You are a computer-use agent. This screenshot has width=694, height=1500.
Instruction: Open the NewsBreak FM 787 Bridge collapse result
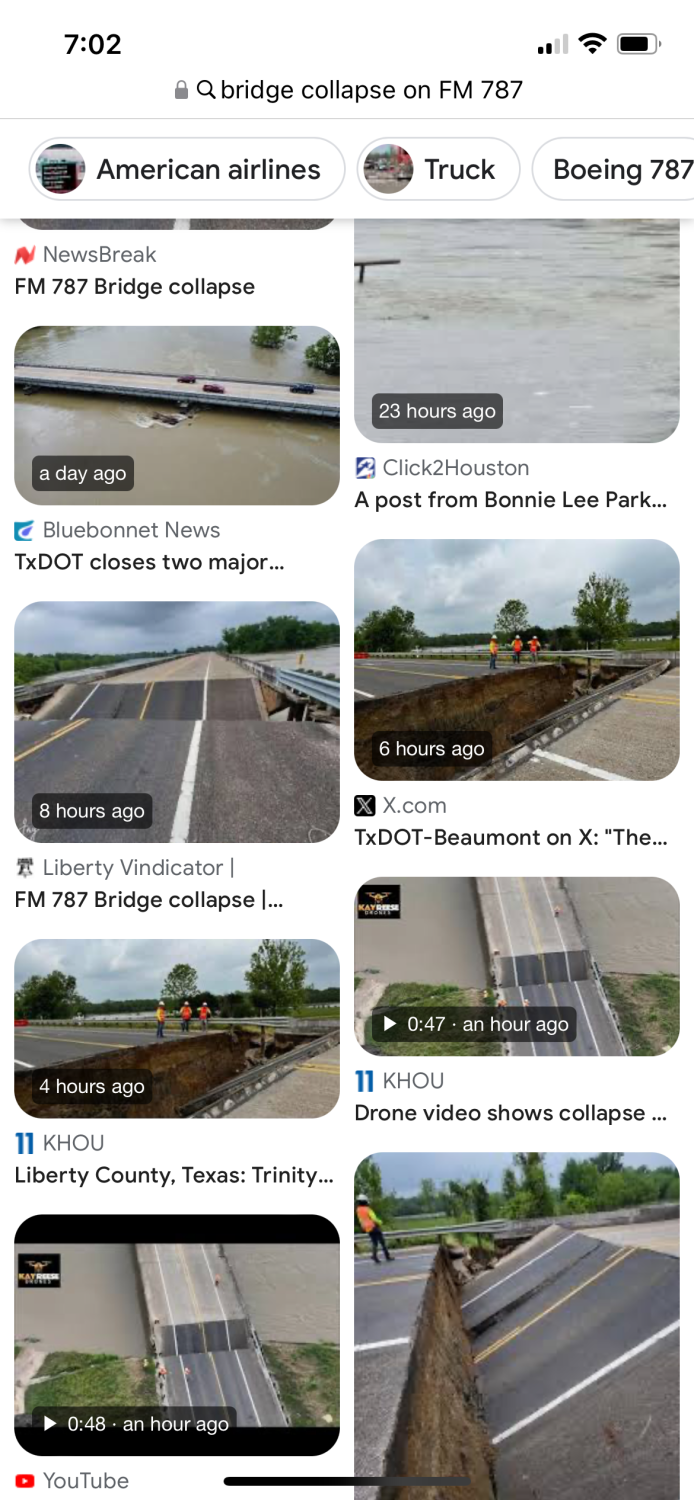coord(135,286)
